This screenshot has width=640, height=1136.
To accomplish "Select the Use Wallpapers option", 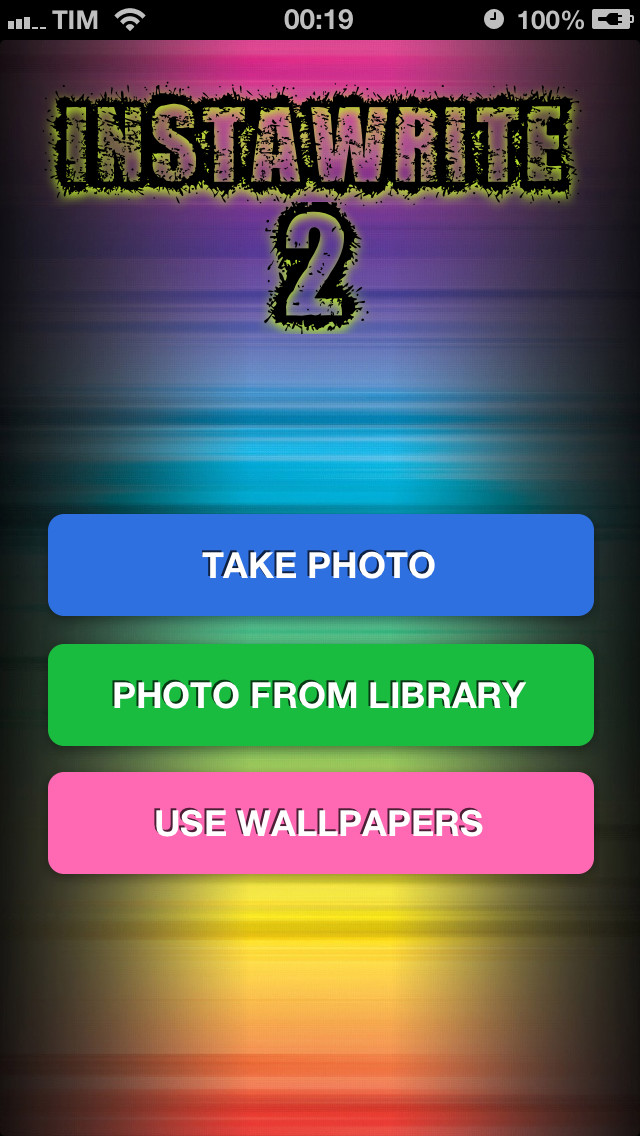I will tap(320, 823).
